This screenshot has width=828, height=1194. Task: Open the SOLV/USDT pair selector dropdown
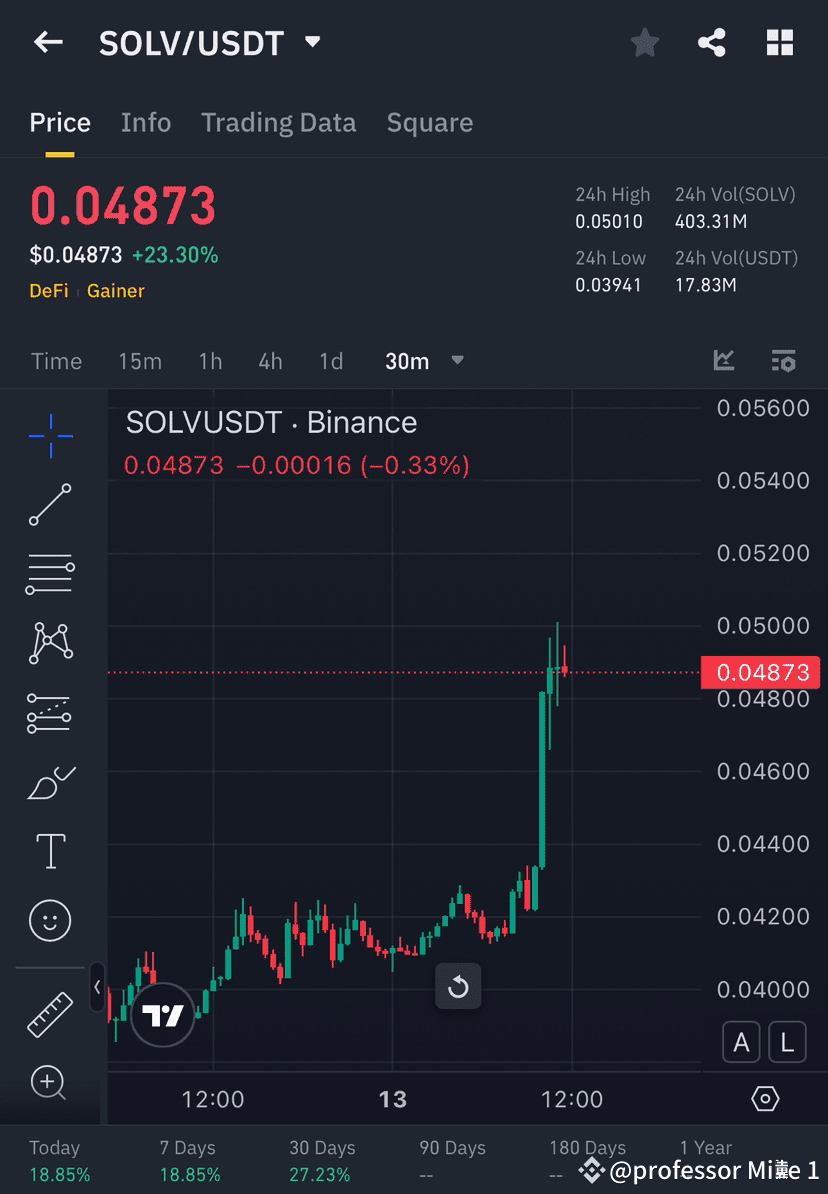(310, 42)
